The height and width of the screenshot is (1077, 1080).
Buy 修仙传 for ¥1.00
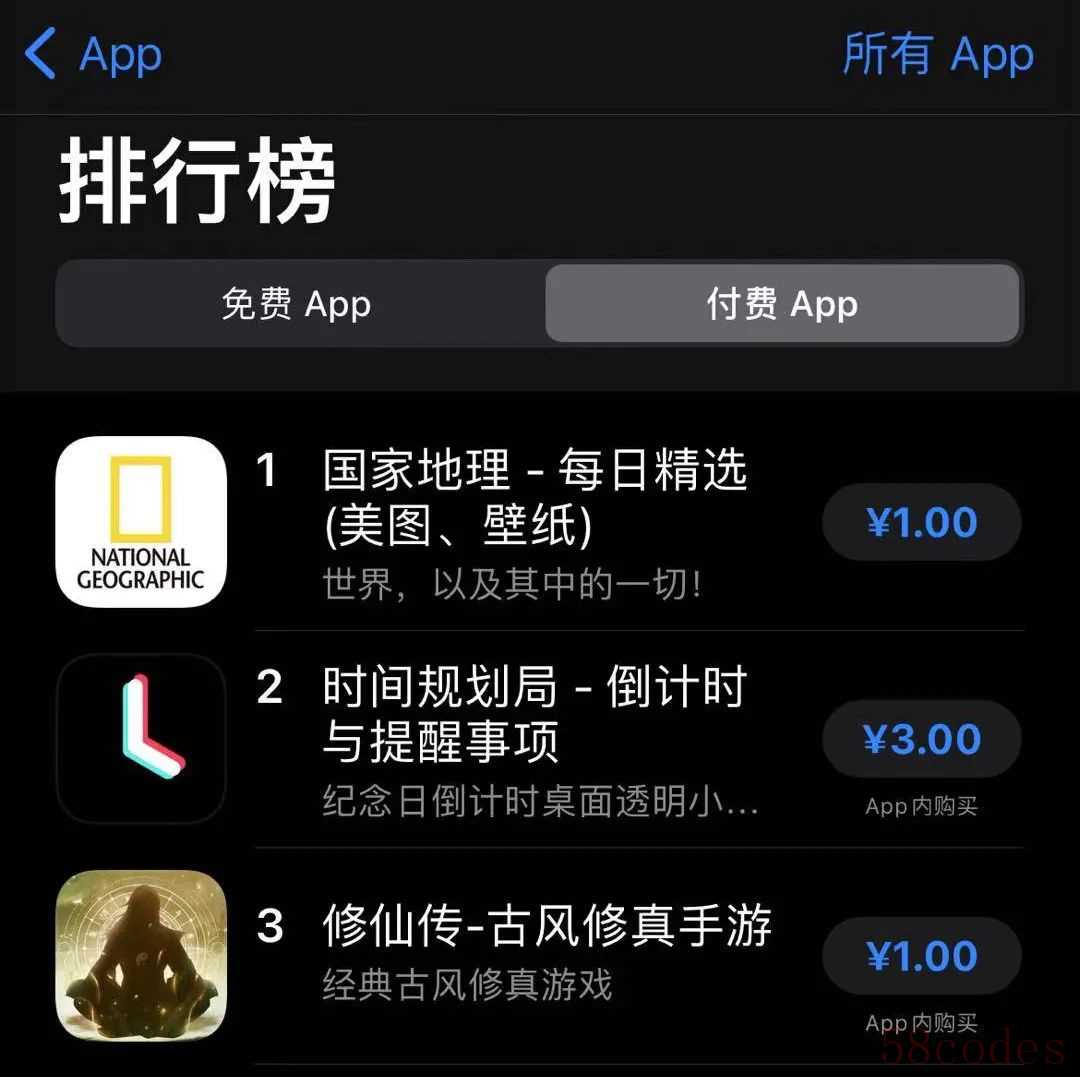click(x=921, y=956)
